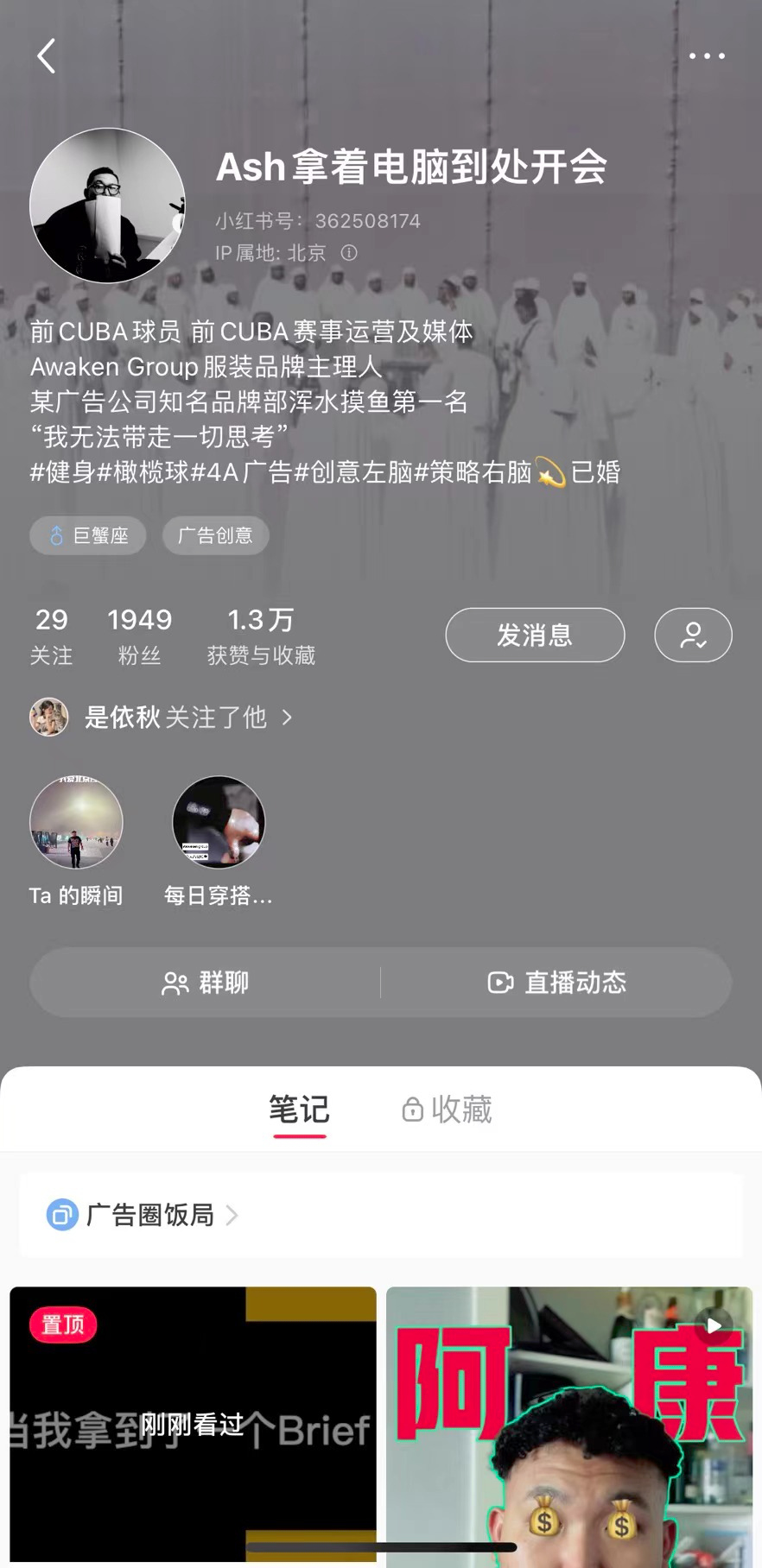Open the 置顶 pinned Brief note
The width and height of the screenshot is (762, 1568).
click(x=192, y=1425)
